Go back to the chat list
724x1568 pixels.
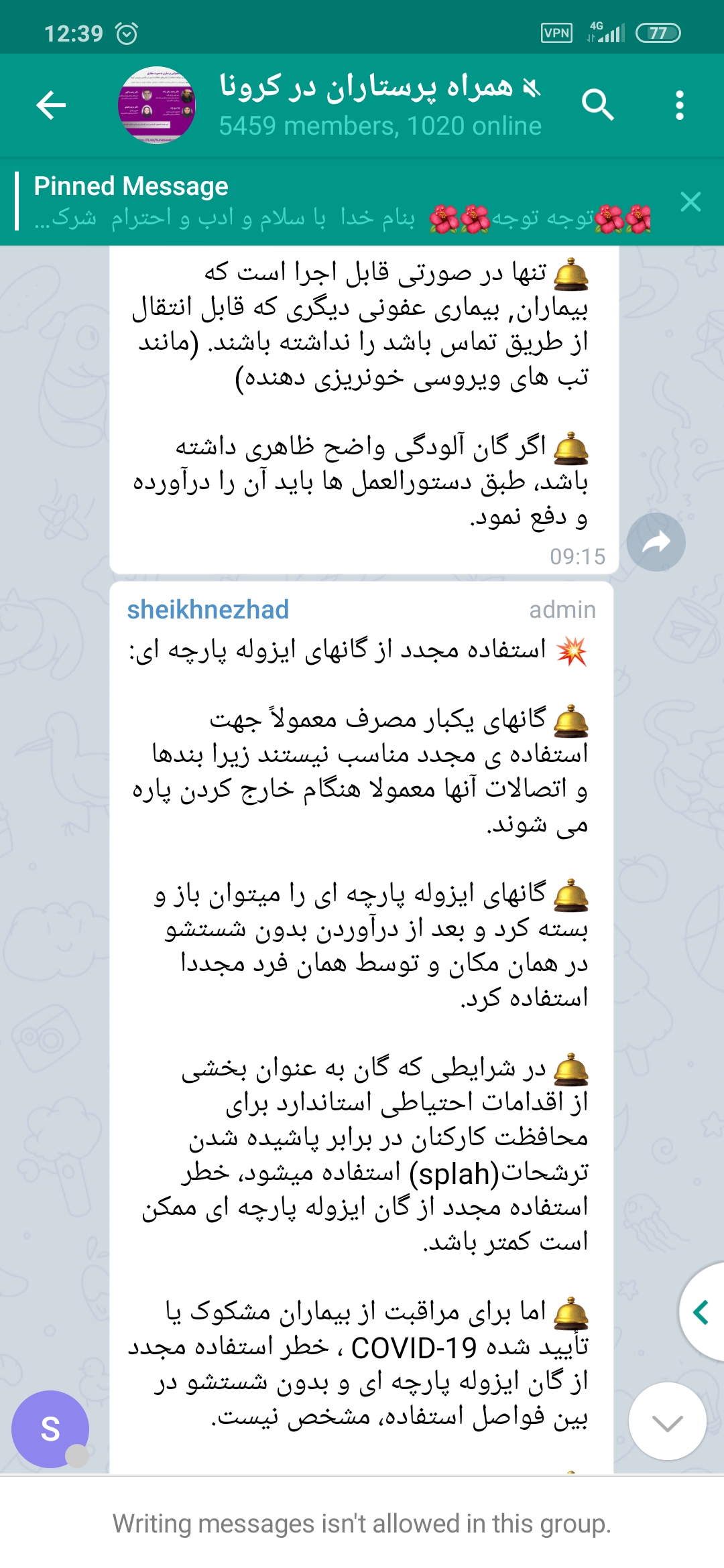tap(51, 105)
